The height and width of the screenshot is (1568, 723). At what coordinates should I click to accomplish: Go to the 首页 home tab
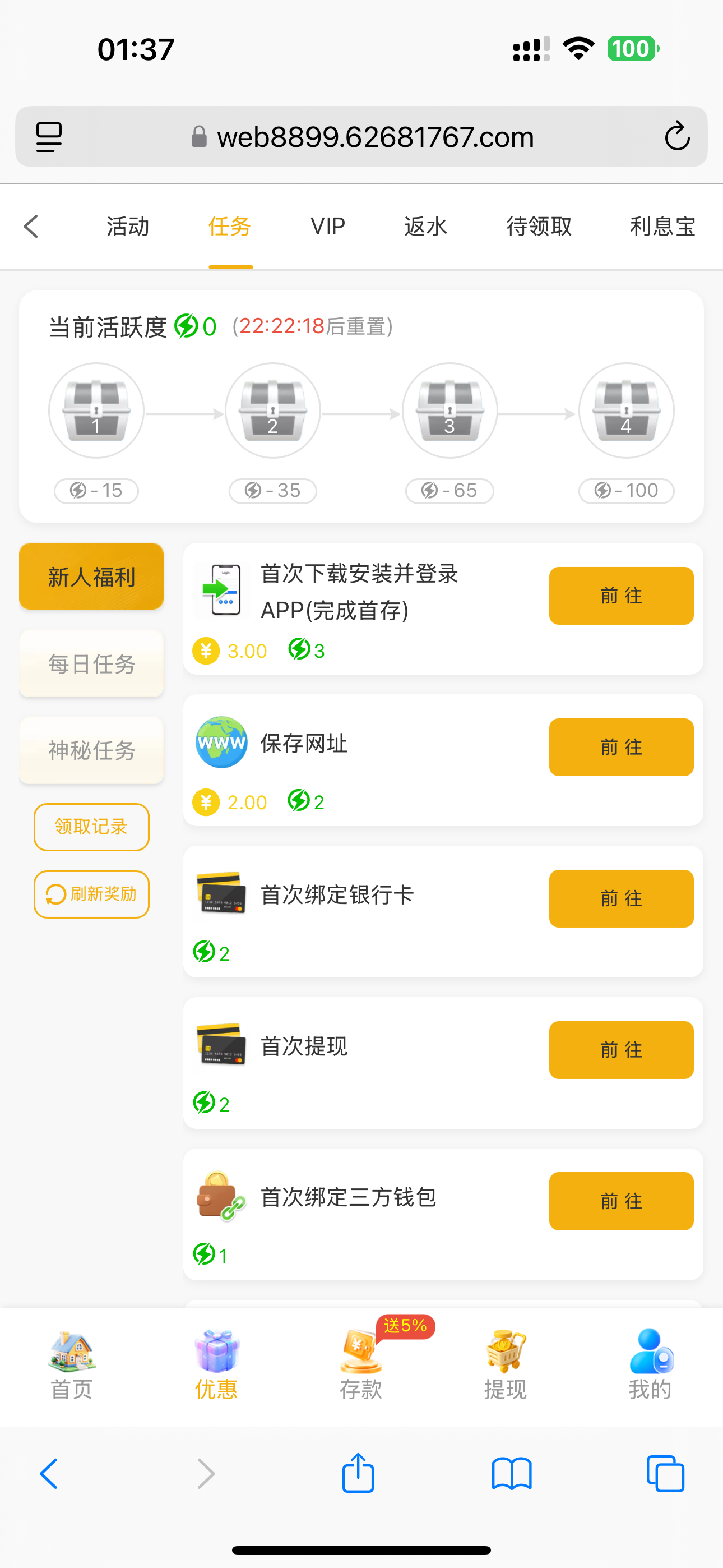coord(72,1364)
